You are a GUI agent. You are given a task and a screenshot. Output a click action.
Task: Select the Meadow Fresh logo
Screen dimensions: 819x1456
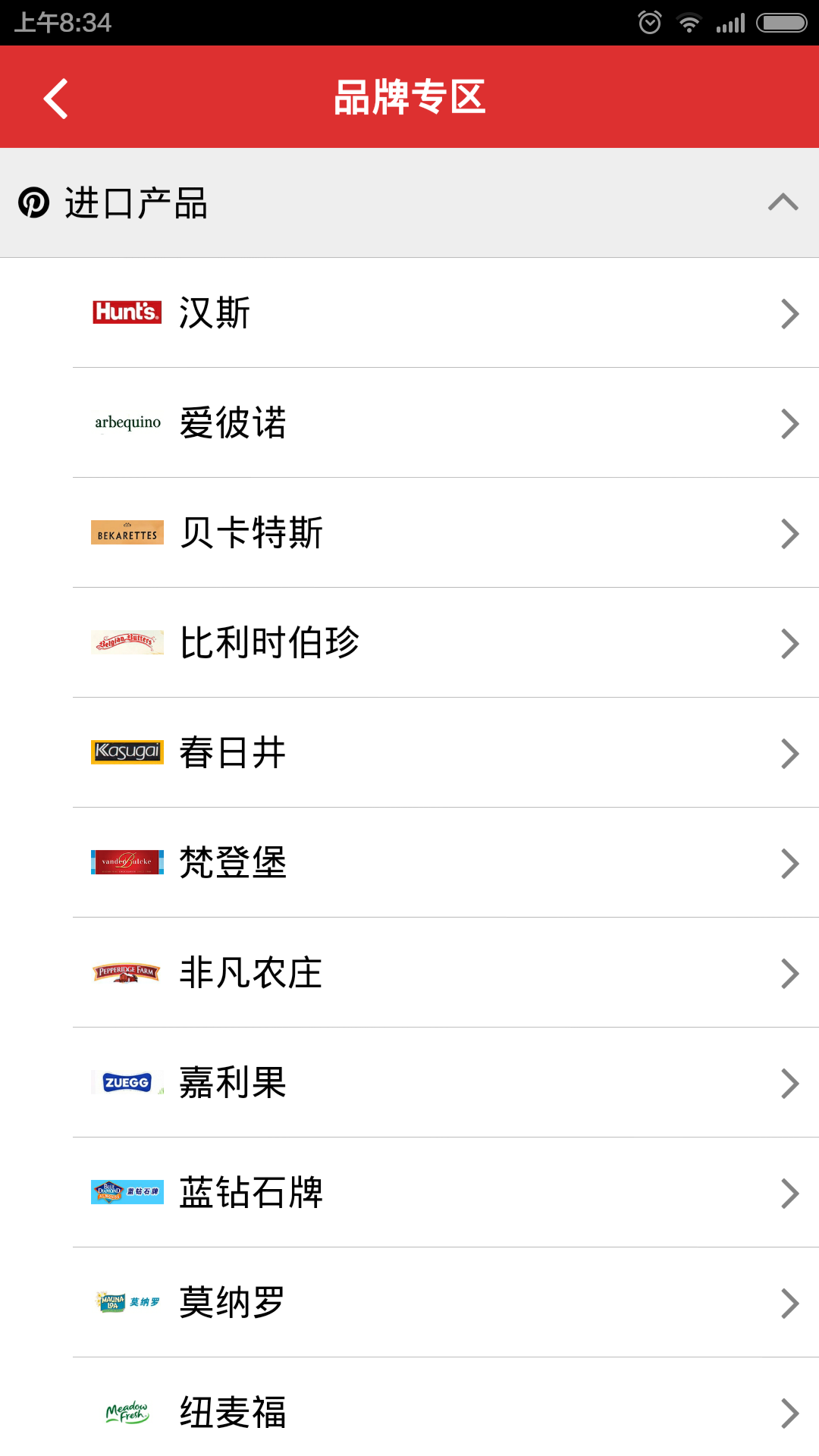click(x=126, y=1412)
